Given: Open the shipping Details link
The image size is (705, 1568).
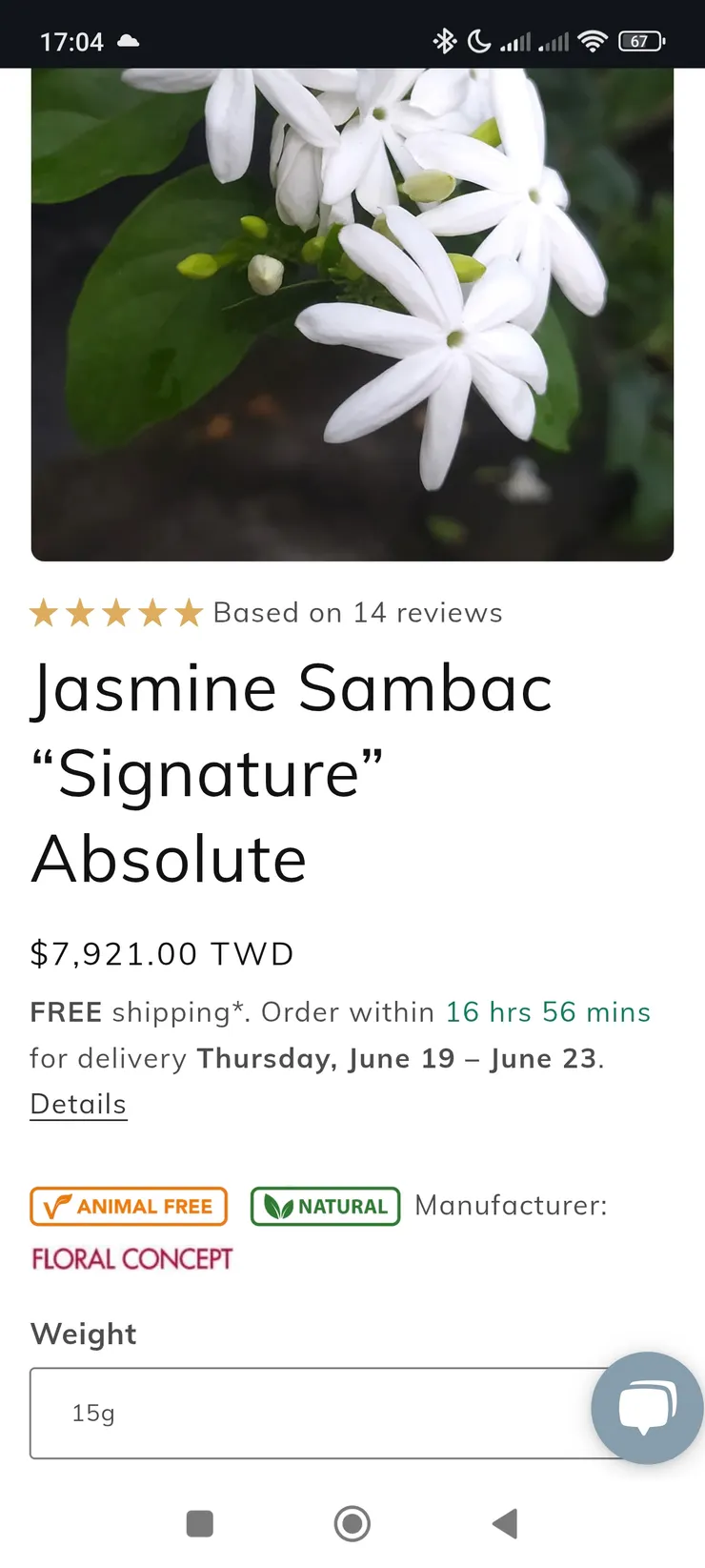Looking at the screenshot, I should coord(78,1104).
